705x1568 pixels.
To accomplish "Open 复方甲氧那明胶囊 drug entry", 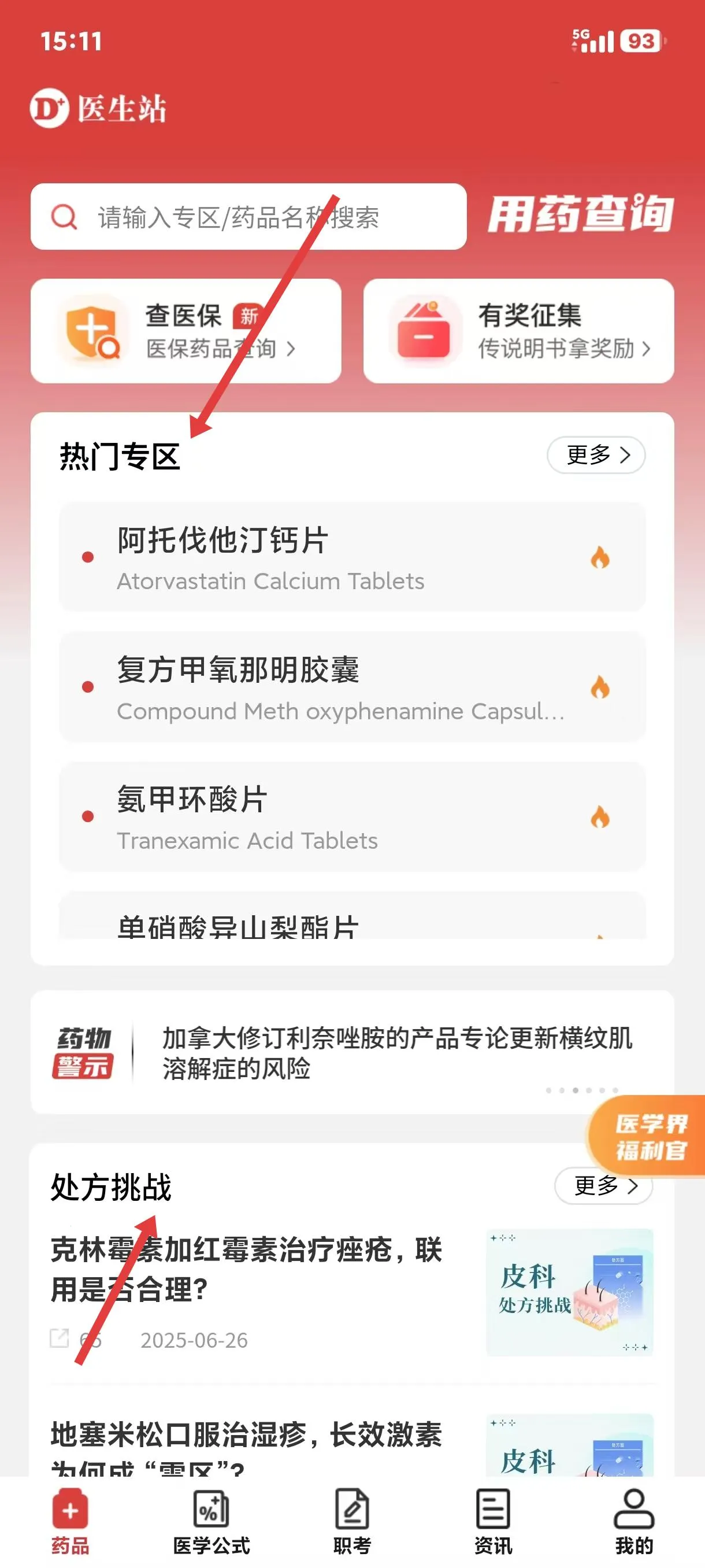I will coord(351,687).
